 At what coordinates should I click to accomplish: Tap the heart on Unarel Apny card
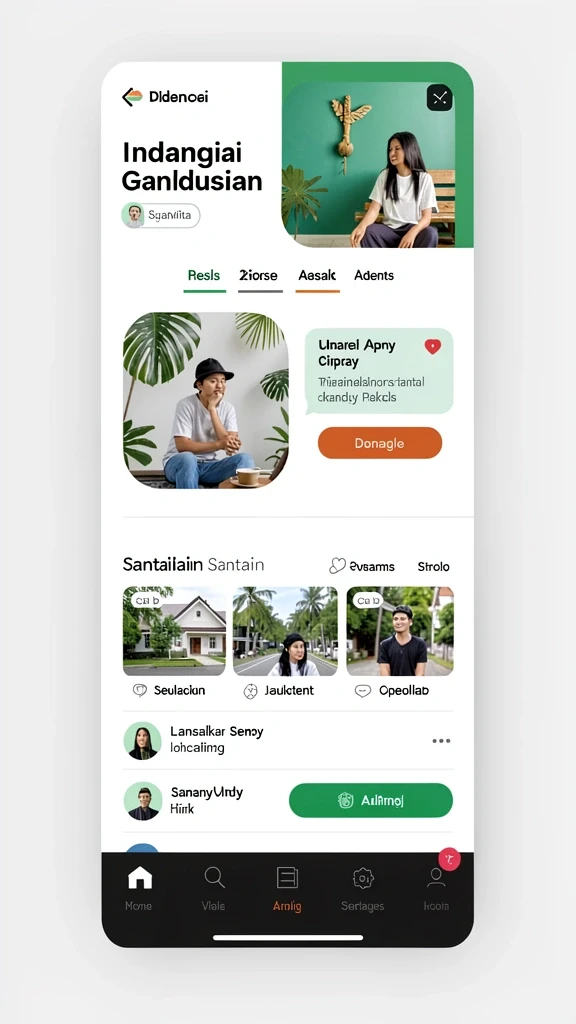click(x=433, y=346)
